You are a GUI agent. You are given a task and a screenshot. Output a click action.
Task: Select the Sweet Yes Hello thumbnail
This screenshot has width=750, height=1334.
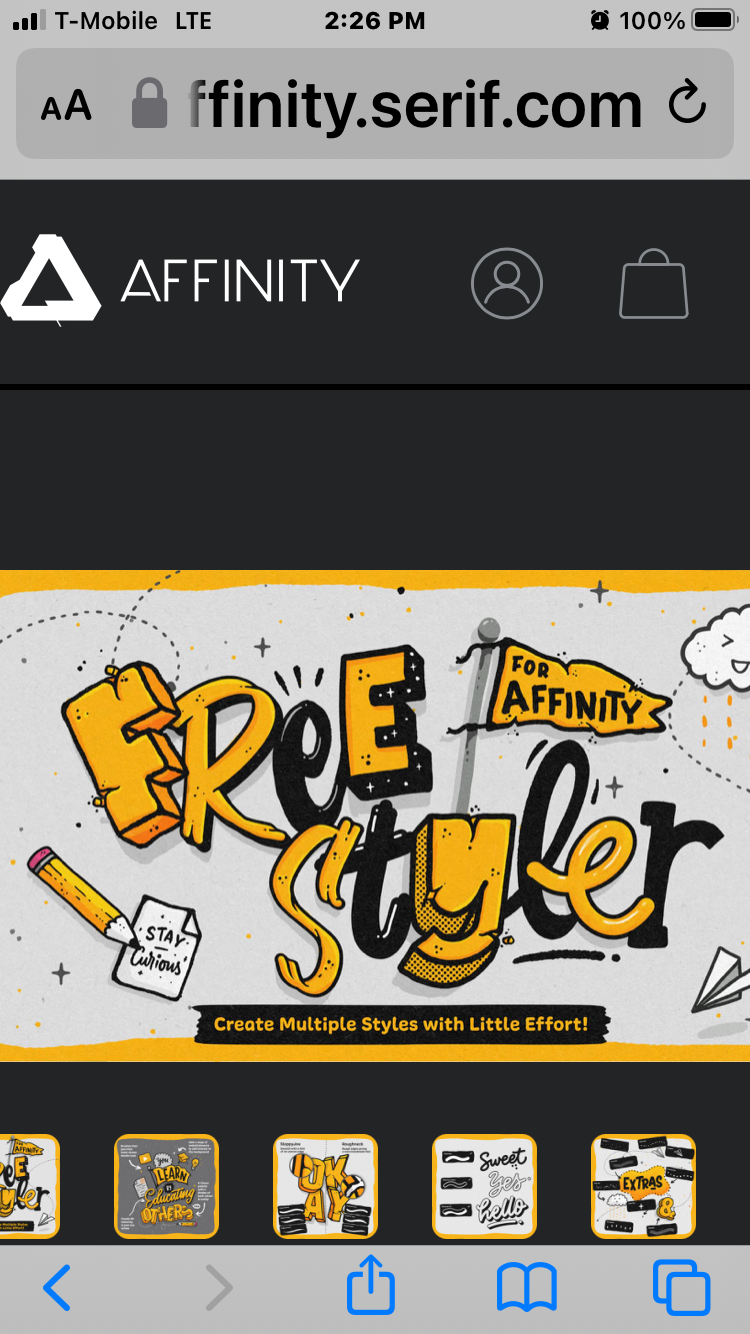click(484, 1187)
